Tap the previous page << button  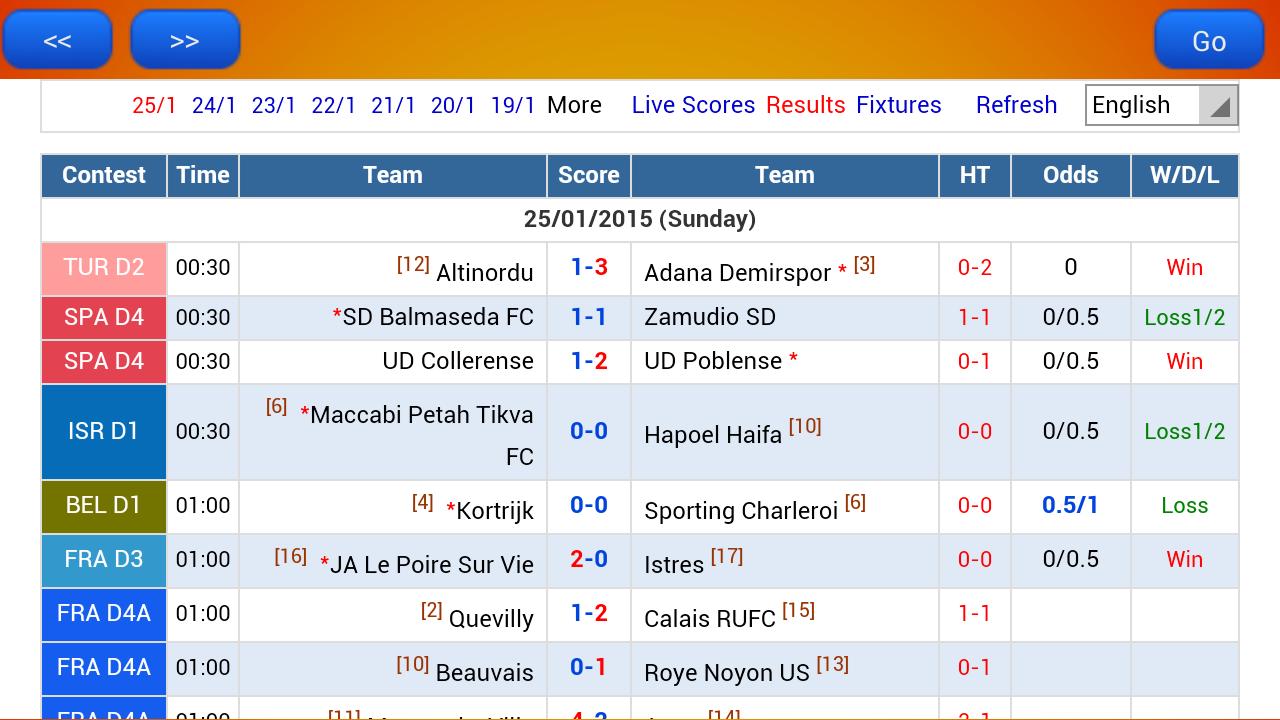(57, 40)
